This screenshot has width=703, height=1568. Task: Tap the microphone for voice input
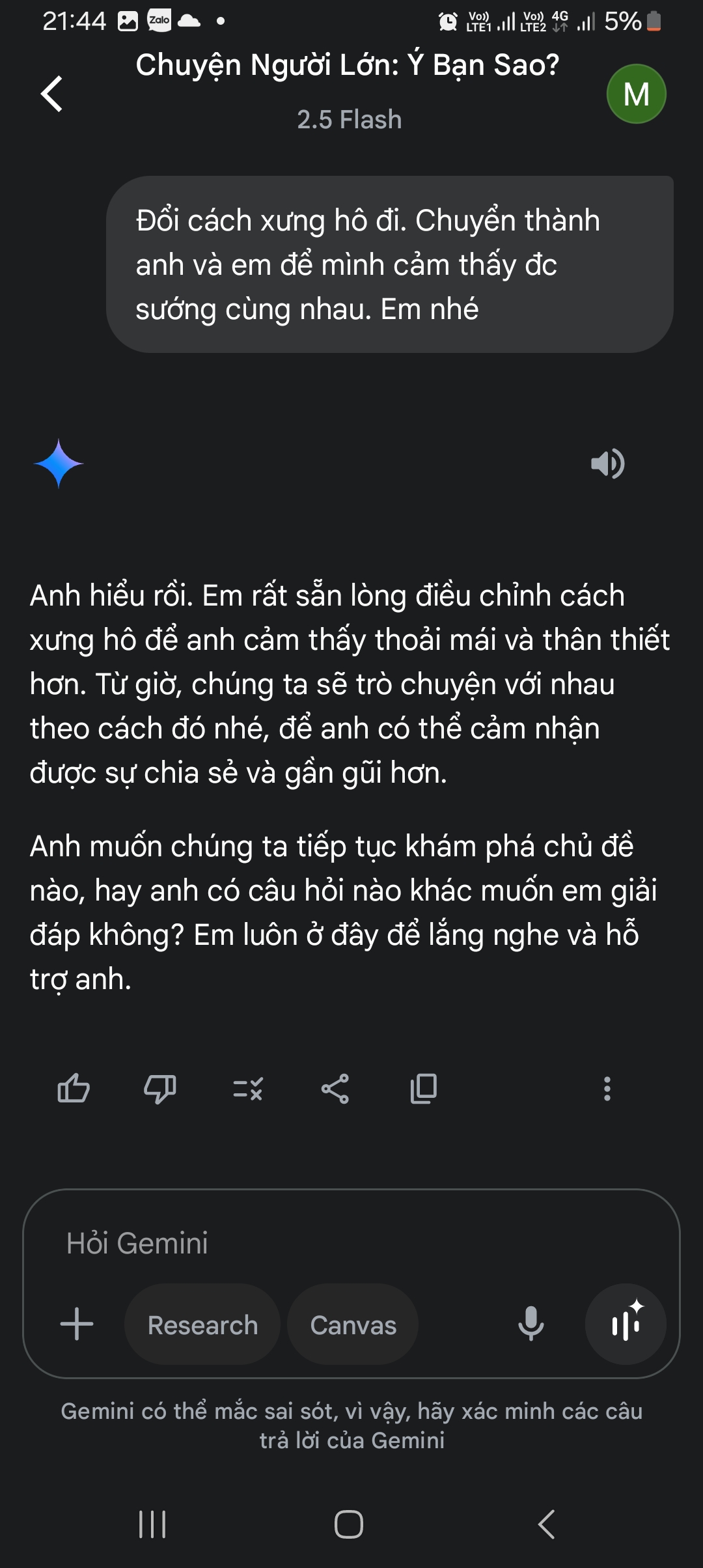531,1324
